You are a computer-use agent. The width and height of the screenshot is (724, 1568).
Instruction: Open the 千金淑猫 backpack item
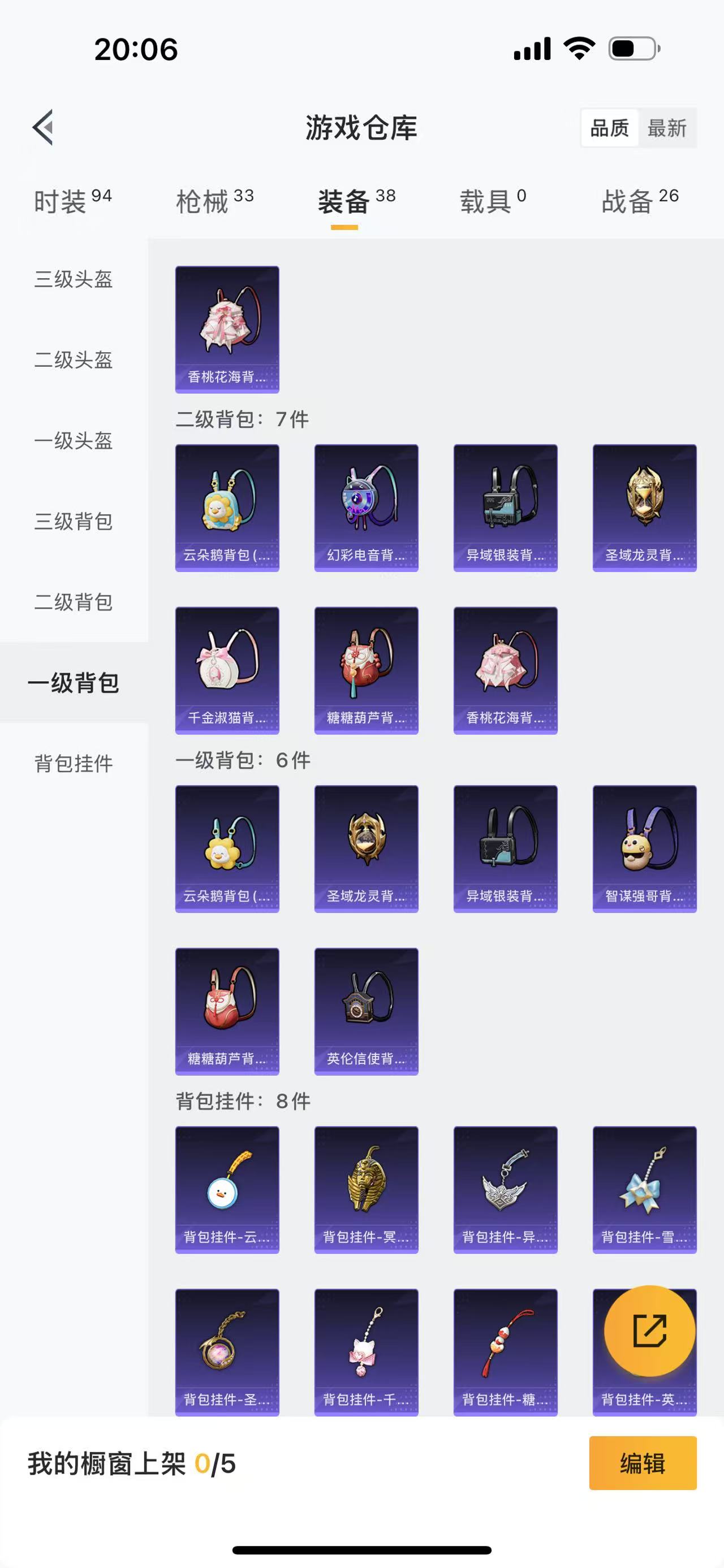pos(227,670)
